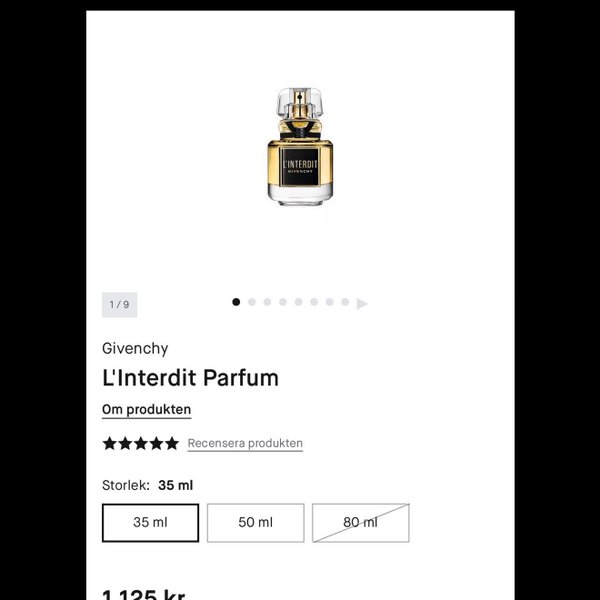This screenshot has height=600, width=600.
Task: Choose the 50 ml size
Action: coord(255,522)
